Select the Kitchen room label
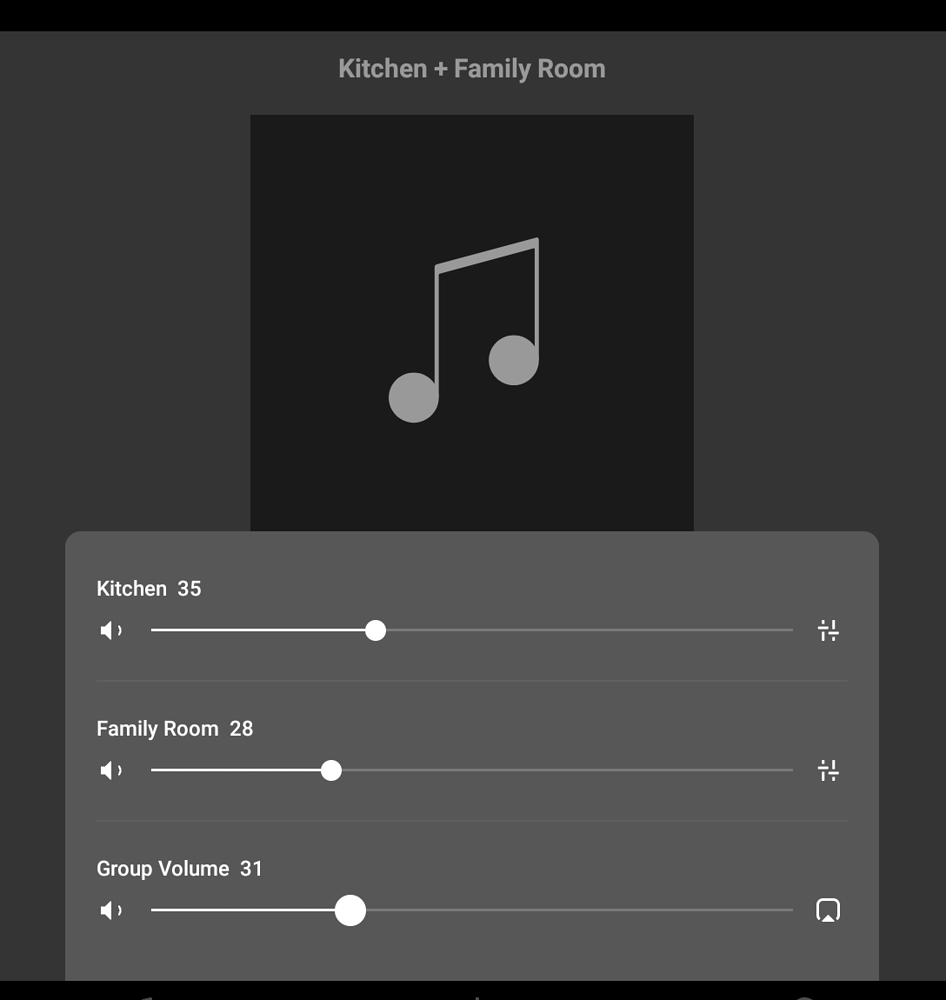The width and height of the screenshot is (946, 1000). click(x=149, y=589)
